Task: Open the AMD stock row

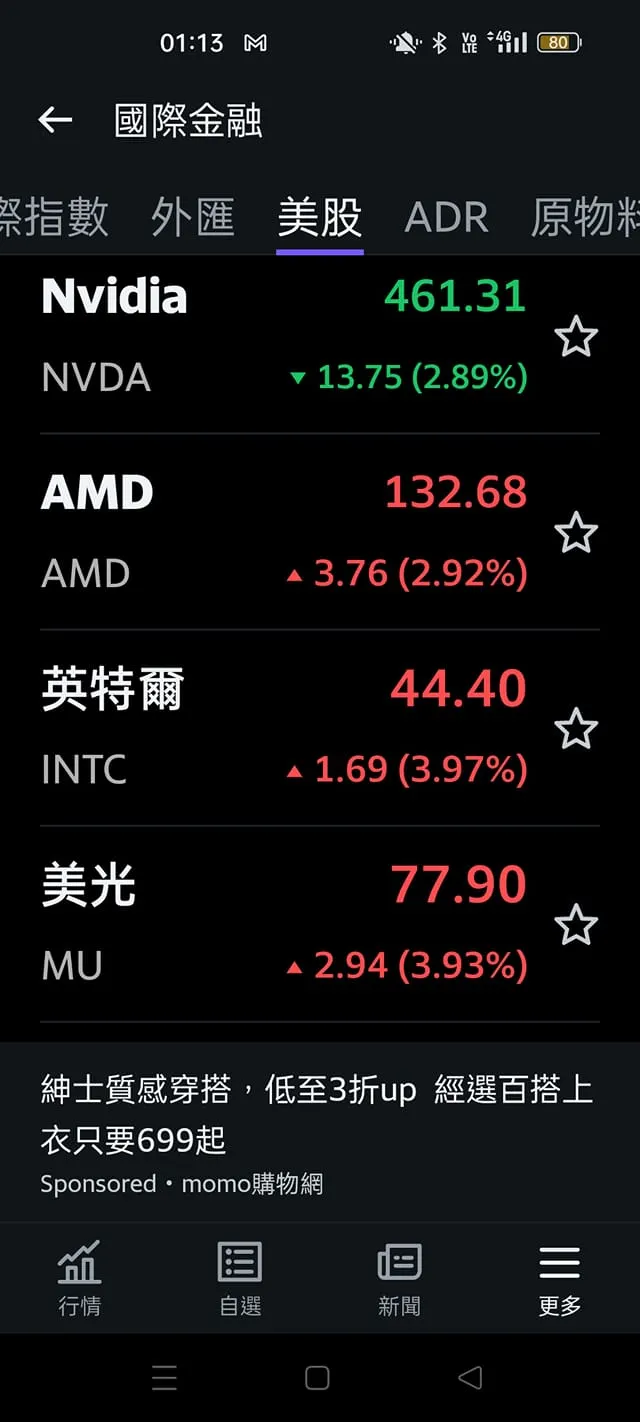Action: click(285, 531)
